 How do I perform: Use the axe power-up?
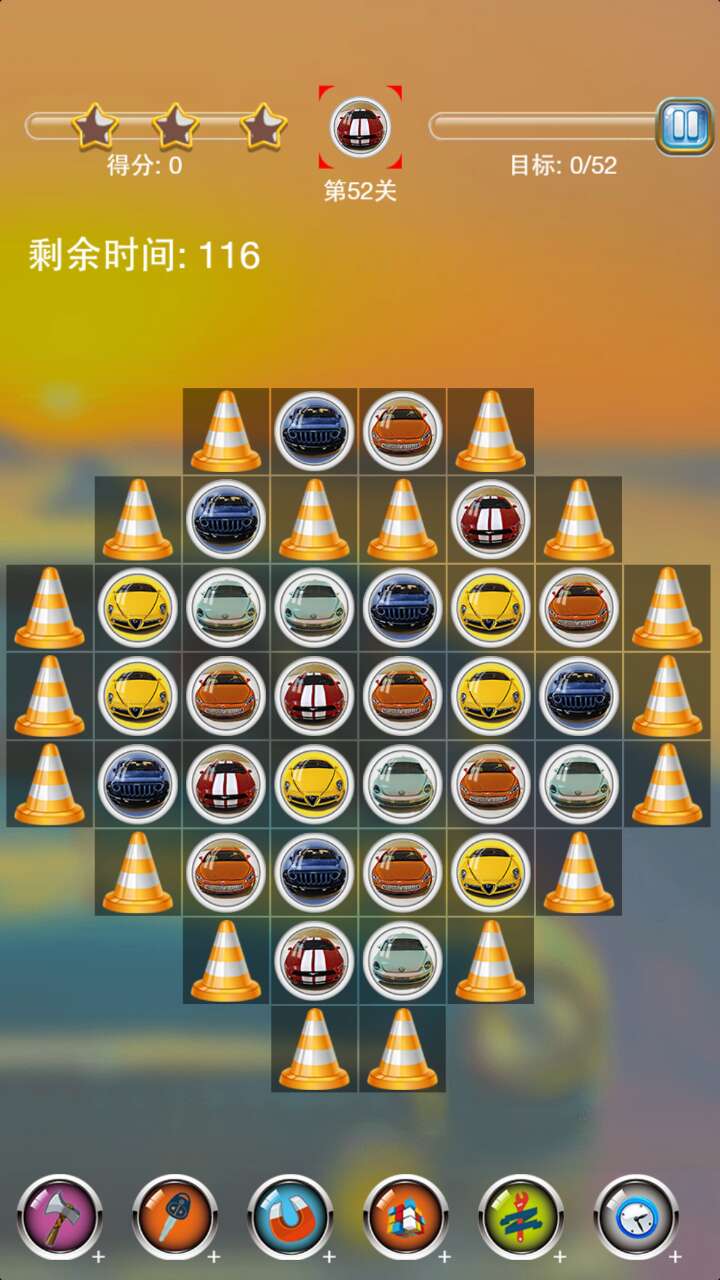tap(60, 1216)
